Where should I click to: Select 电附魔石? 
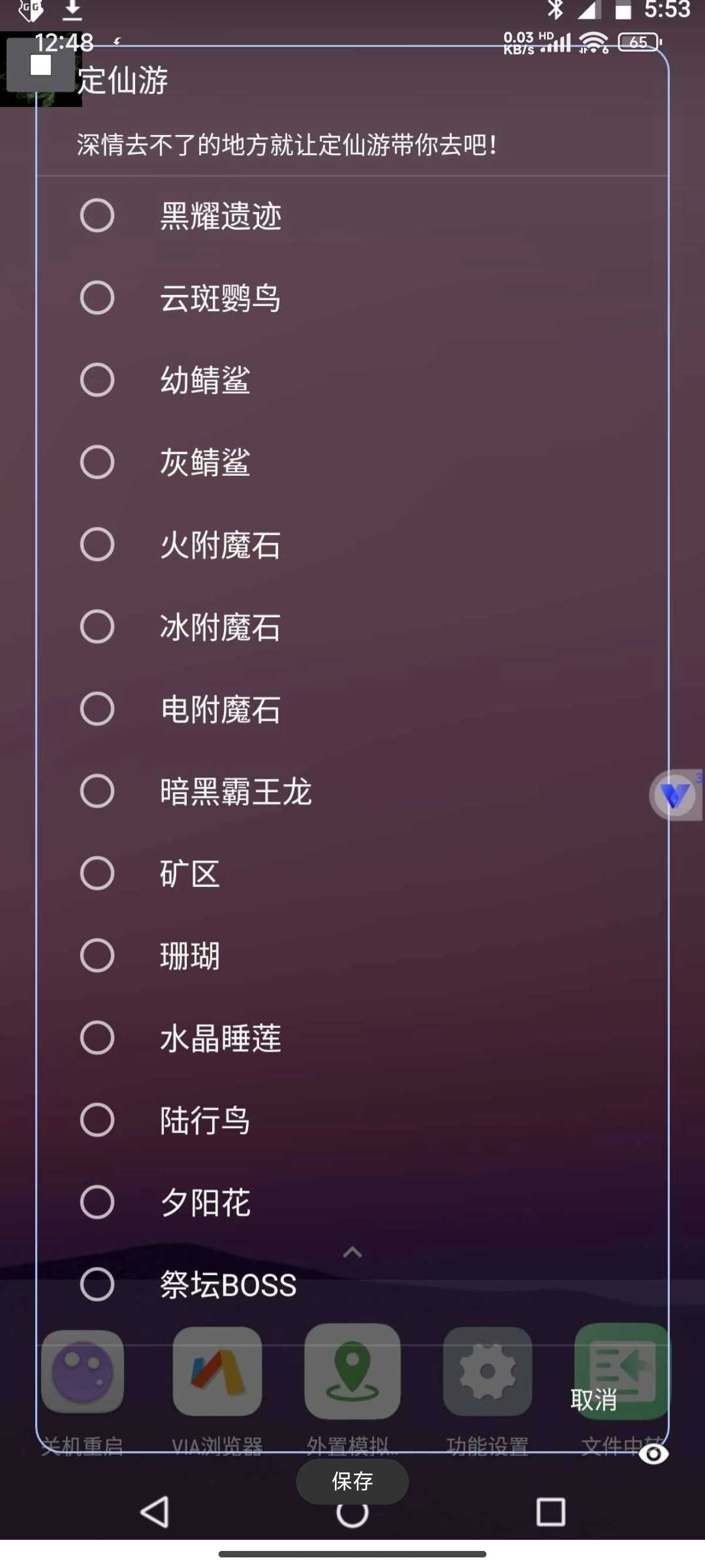coord(352,709)
